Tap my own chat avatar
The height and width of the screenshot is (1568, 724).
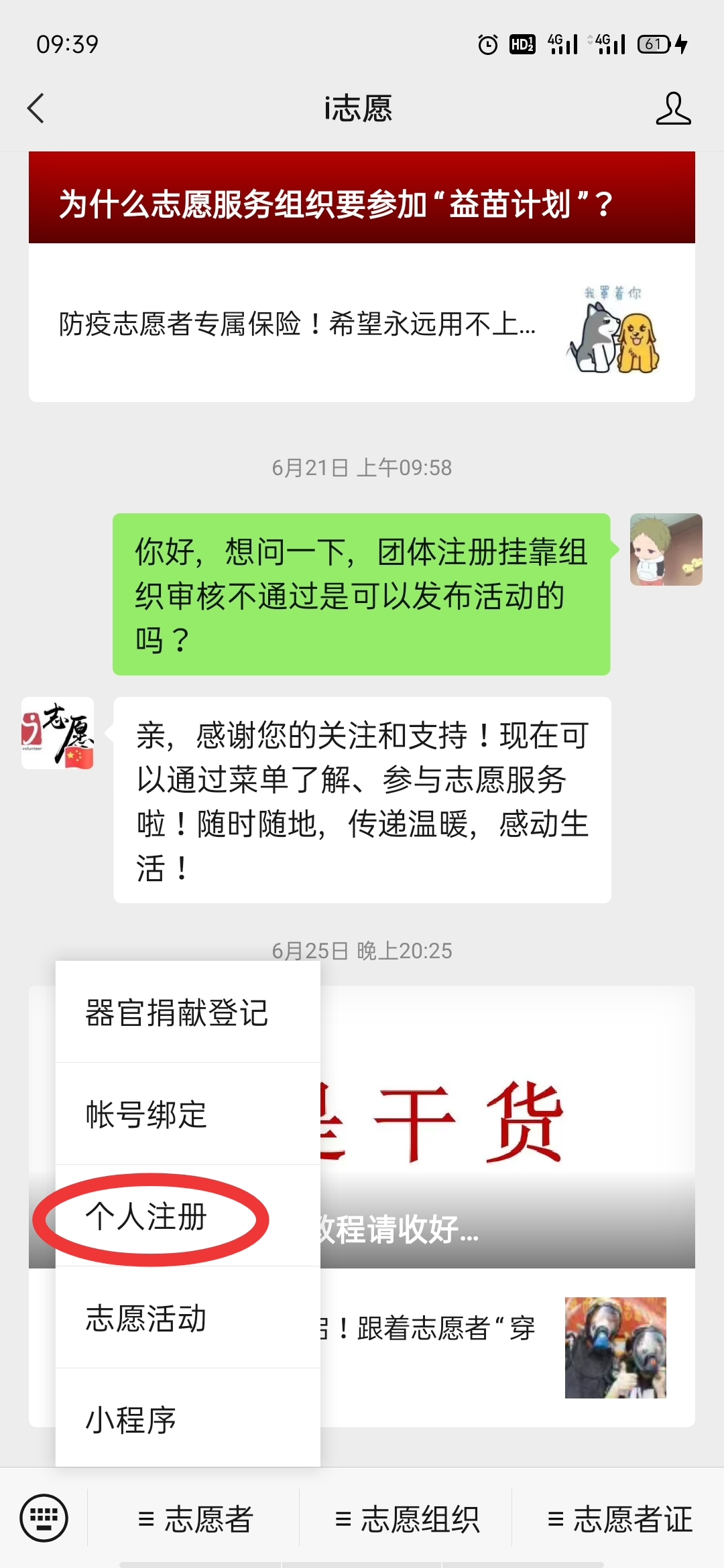(x=666, y=549)
